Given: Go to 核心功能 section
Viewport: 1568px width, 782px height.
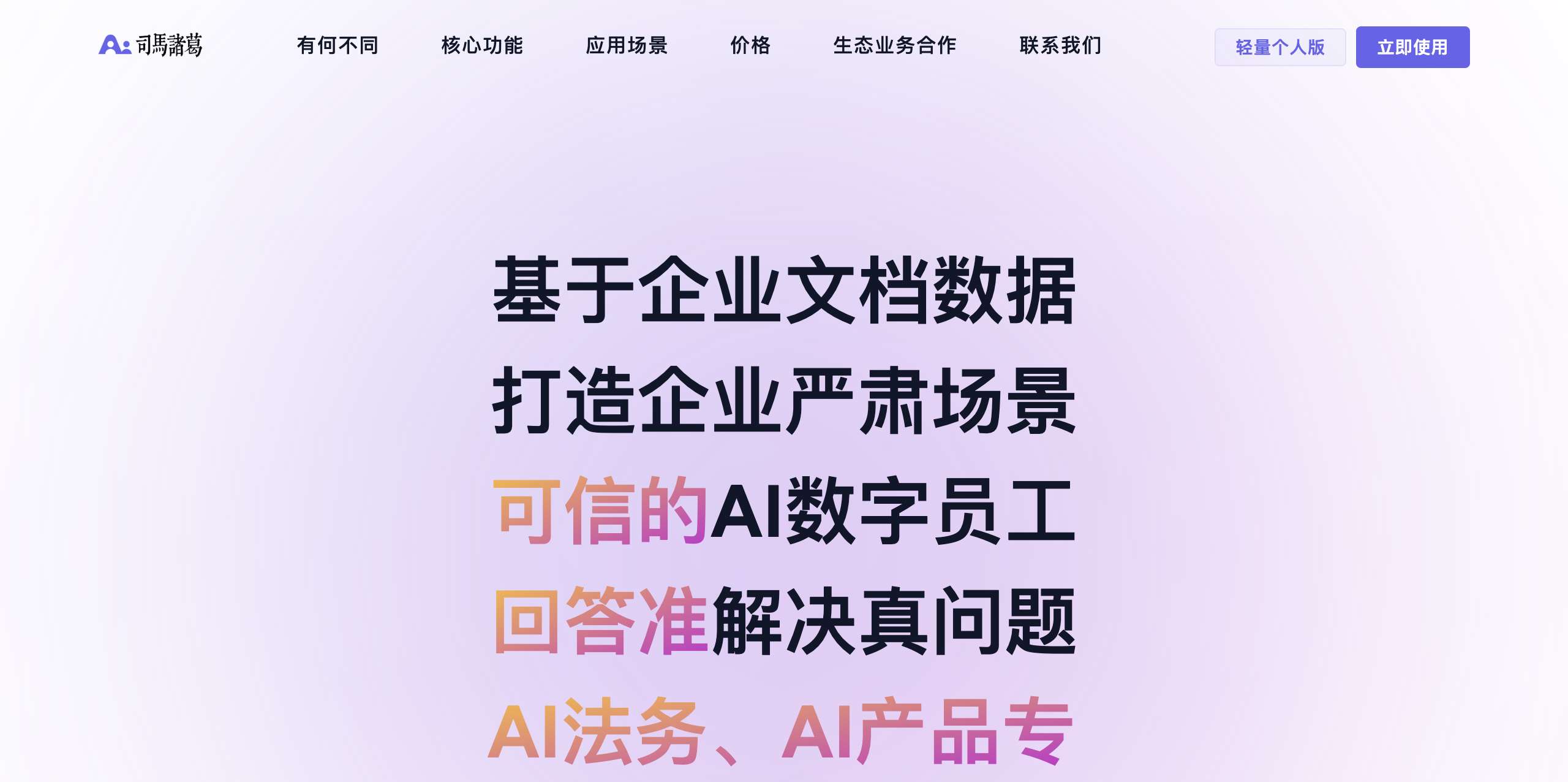Looking at the screenshot, I should [482, 45].
